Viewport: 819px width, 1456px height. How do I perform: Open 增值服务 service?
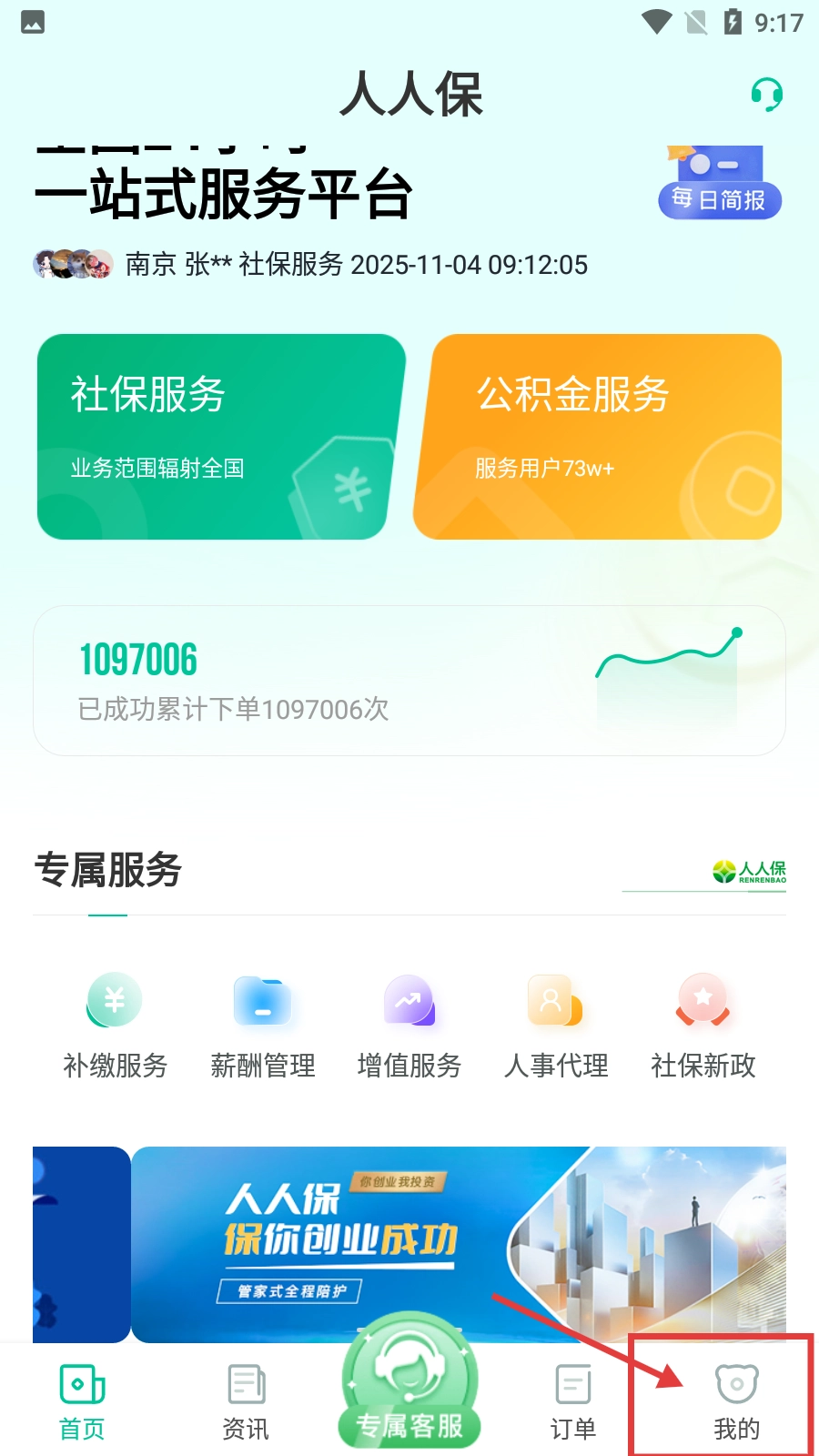pyautogui.click(x=409, y=1025)
